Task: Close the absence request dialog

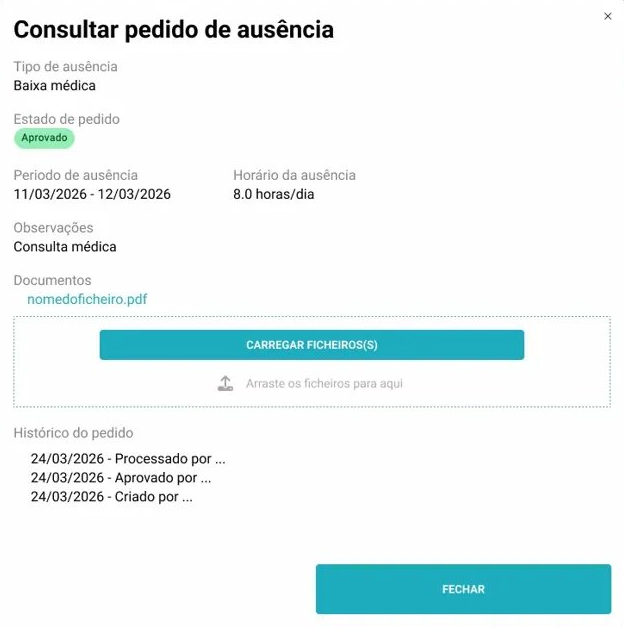Action: [x=607, y=17]
